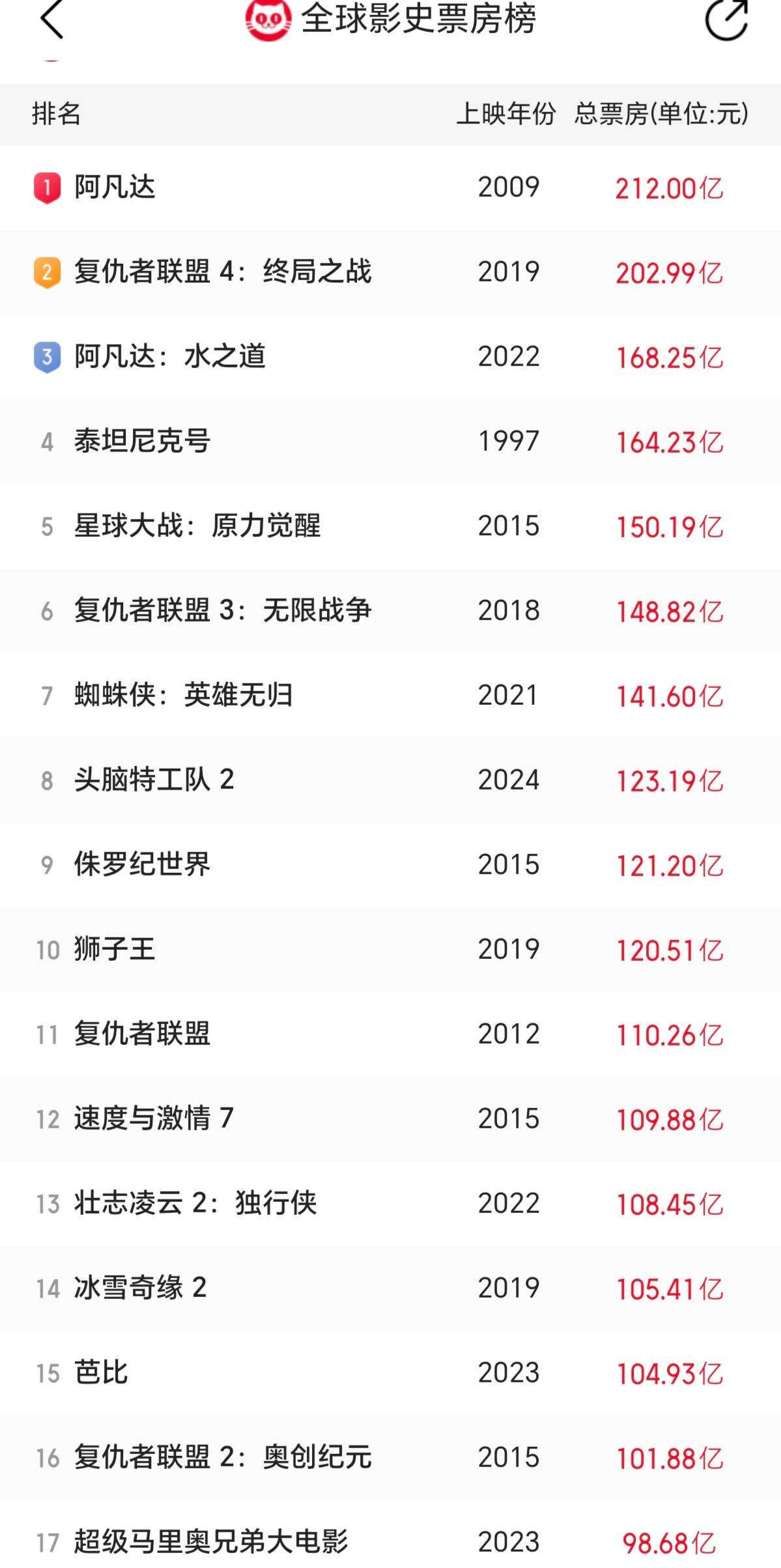Tap the 冰雪奇缘 2 row
781x1568 pixels.
coord(140,1288)
